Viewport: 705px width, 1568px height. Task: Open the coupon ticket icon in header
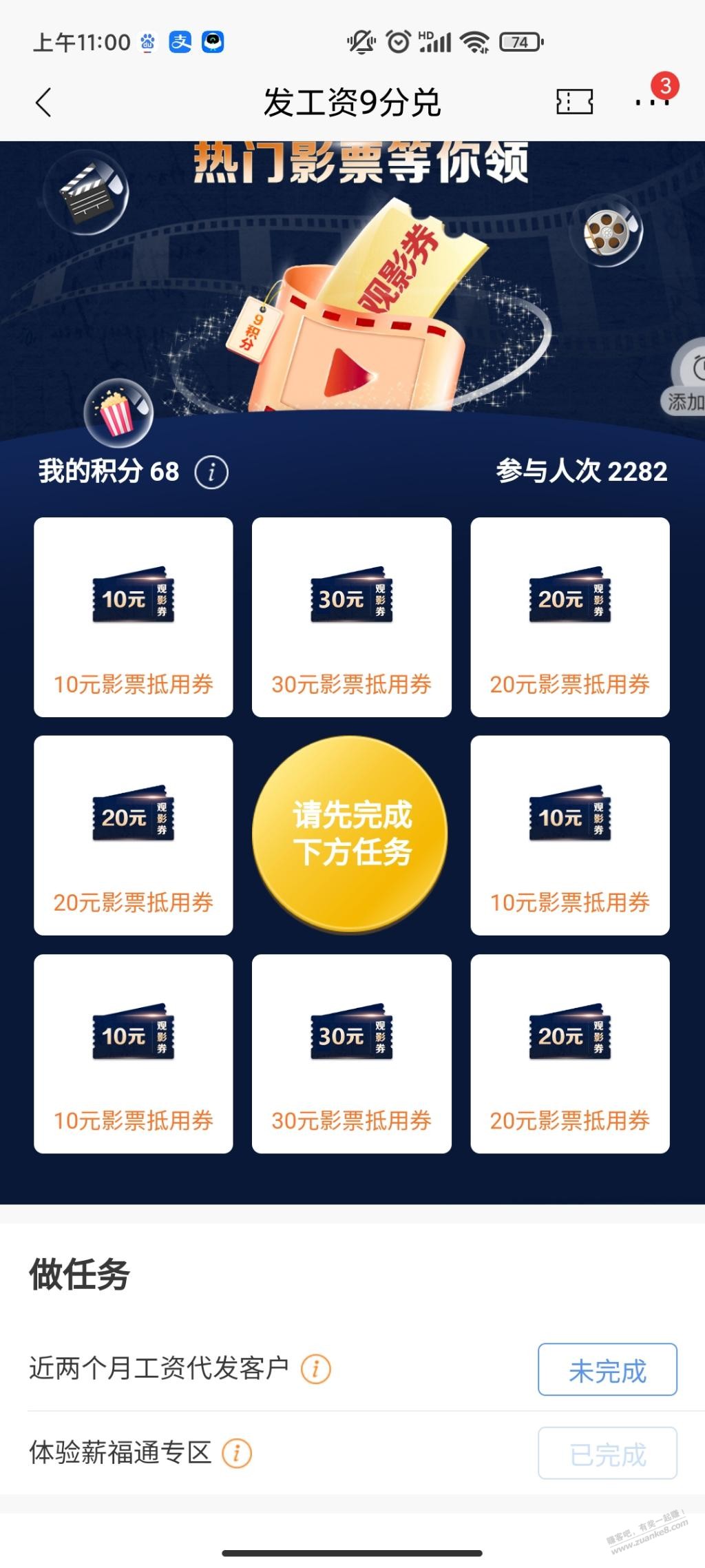[574, 102]
